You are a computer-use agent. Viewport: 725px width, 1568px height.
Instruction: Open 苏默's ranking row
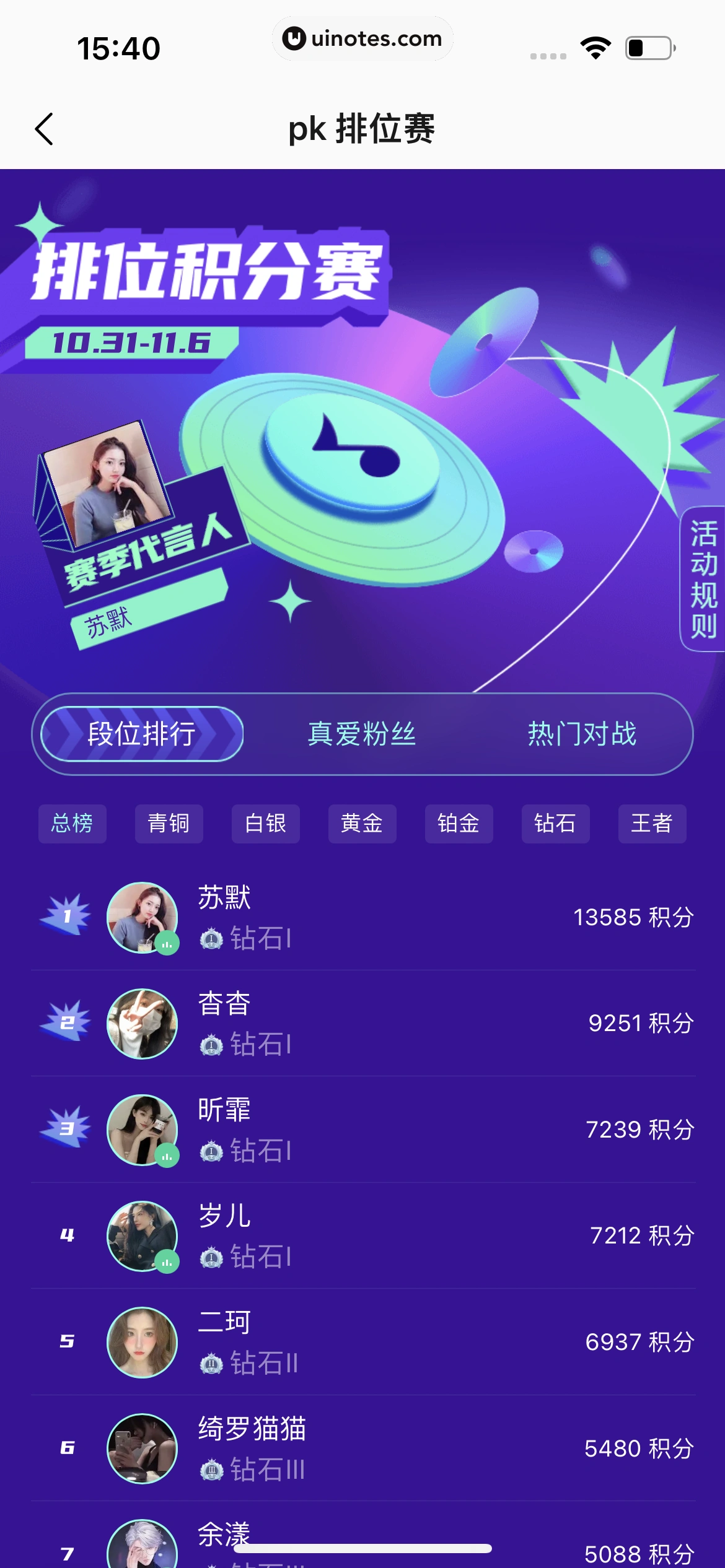click(362, 917)
